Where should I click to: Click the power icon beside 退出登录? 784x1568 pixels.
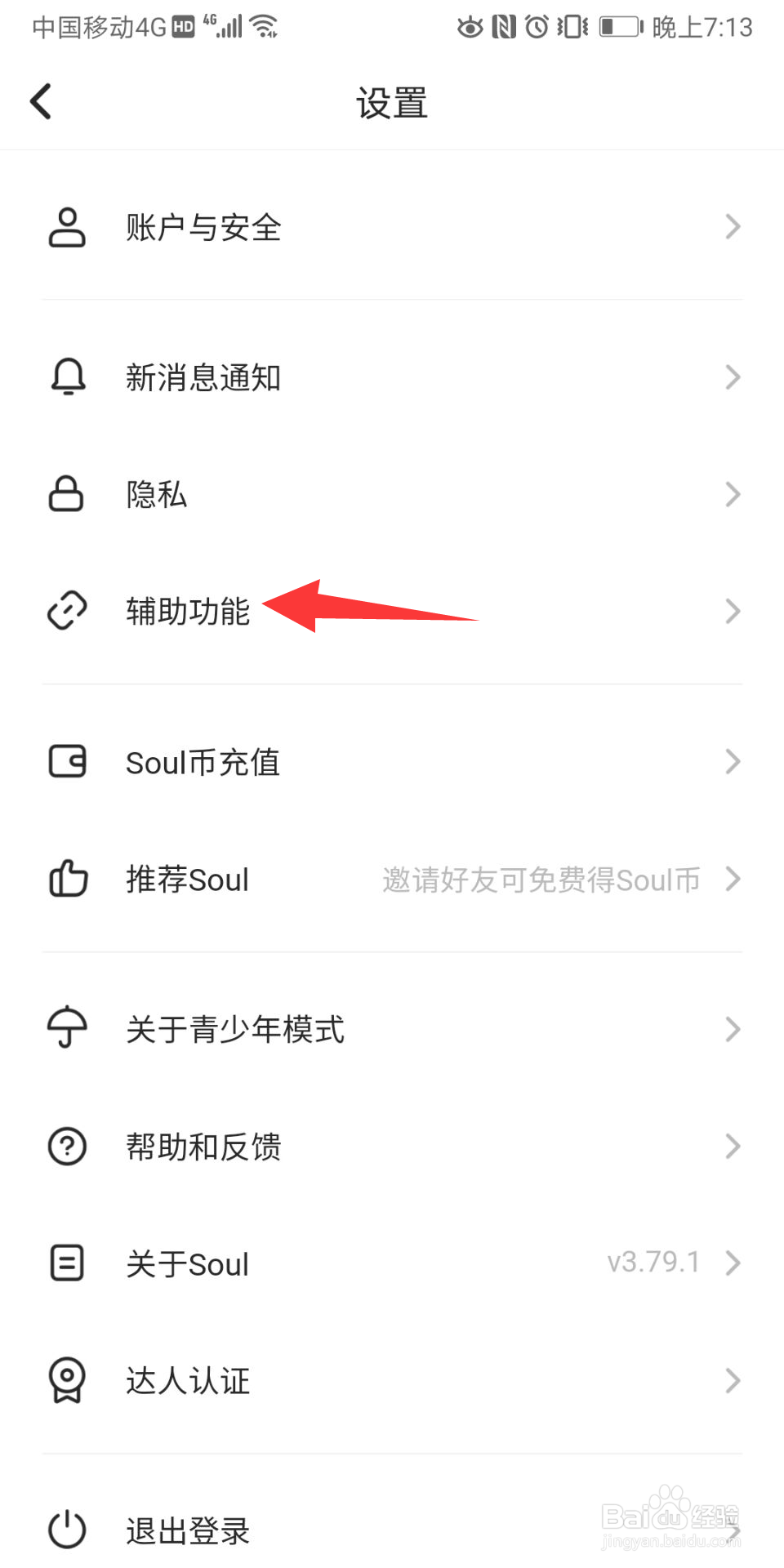click(67, 1530)
